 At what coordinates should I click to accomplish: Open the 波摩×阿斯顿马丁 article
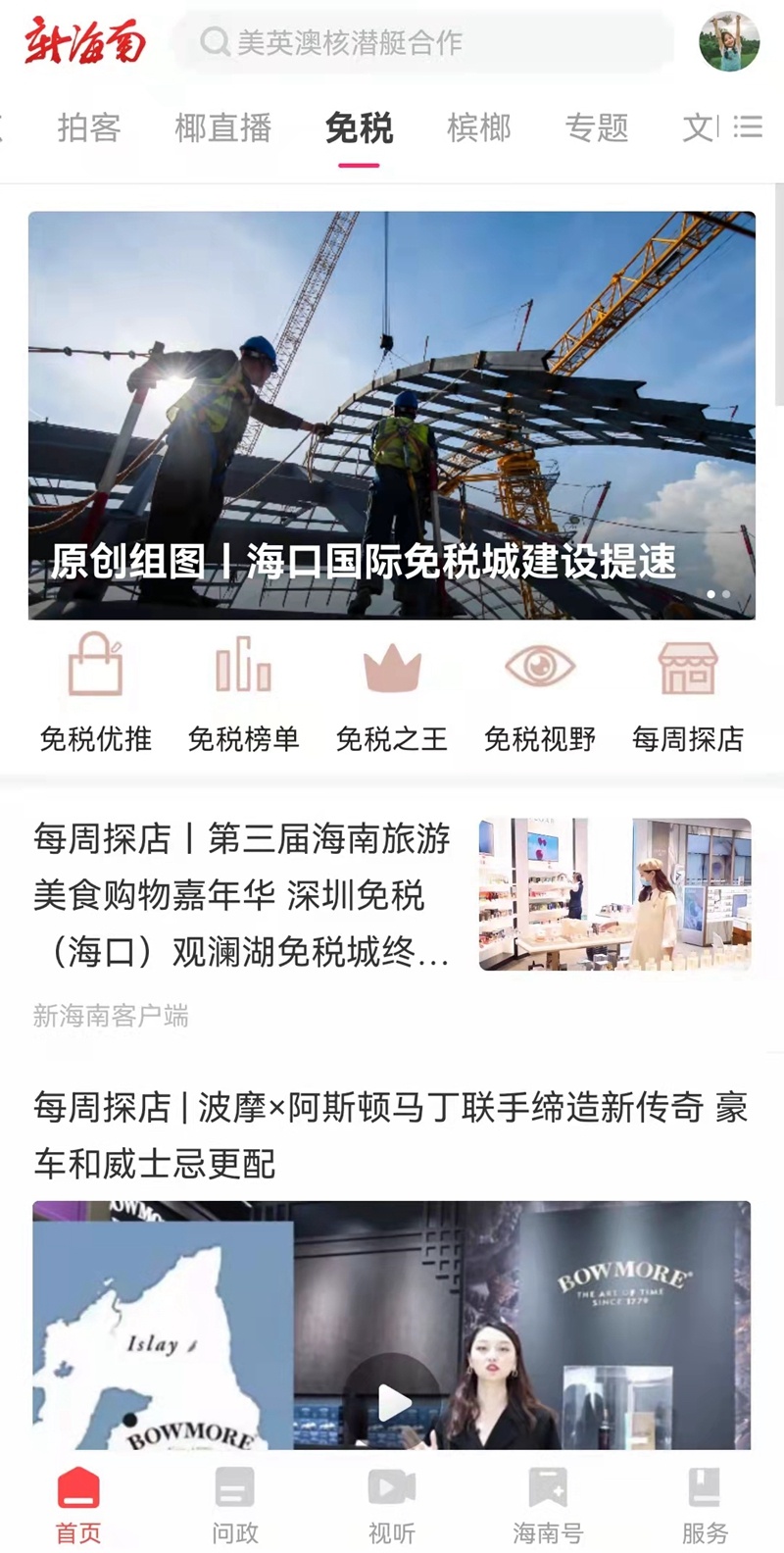click(390, 1134)
